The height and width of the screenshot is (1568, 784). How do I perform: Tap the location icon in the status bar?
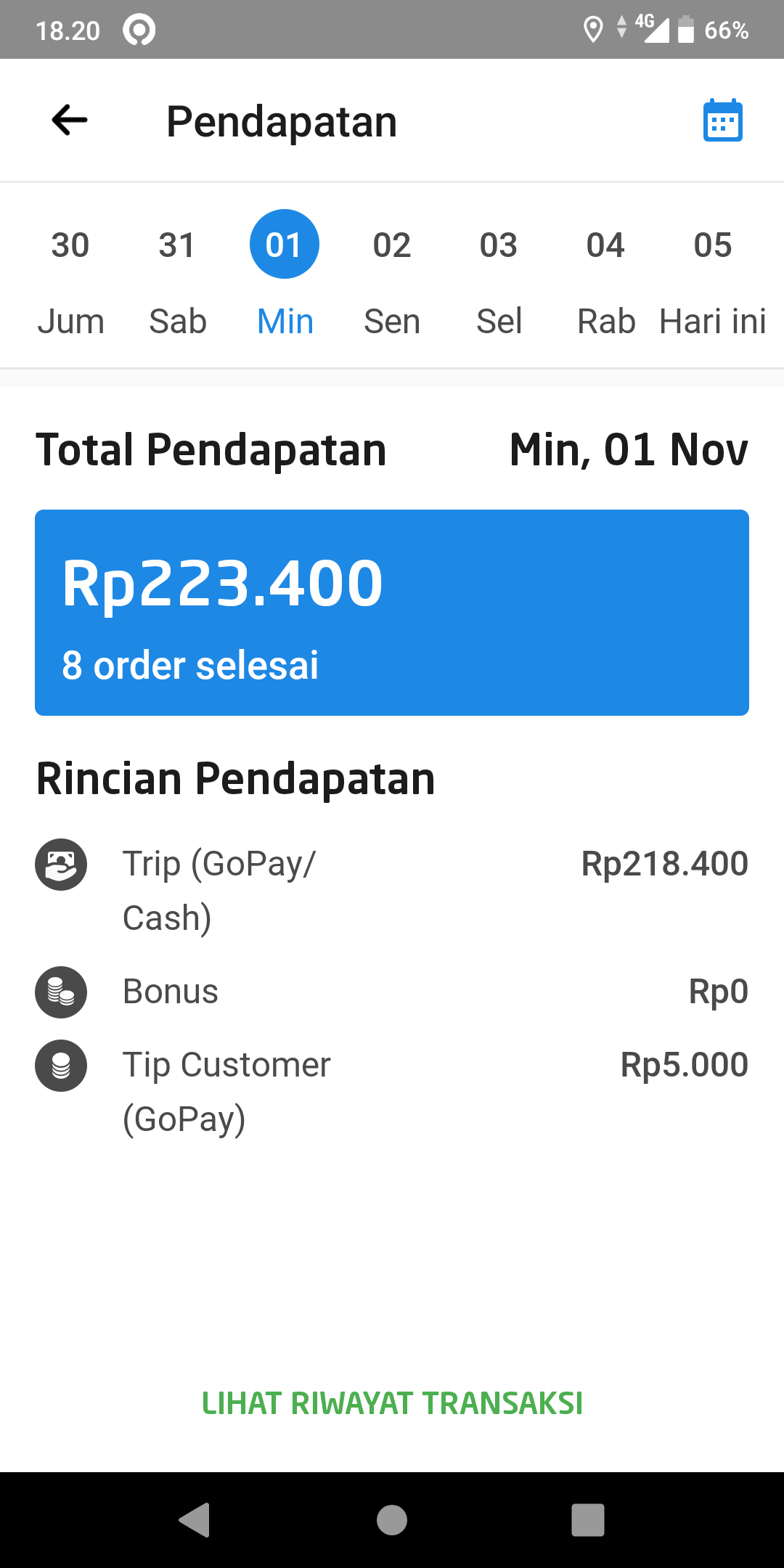594,29
